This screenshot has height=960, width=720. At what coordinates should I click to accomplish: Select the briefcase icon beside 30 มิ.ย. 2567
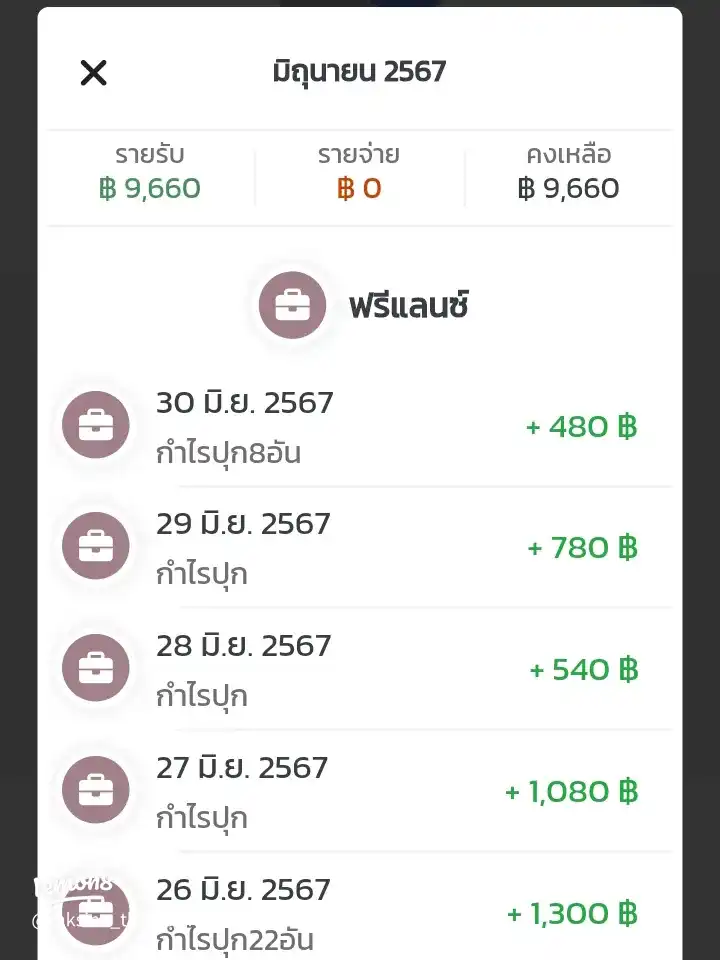tap(95, 424)
